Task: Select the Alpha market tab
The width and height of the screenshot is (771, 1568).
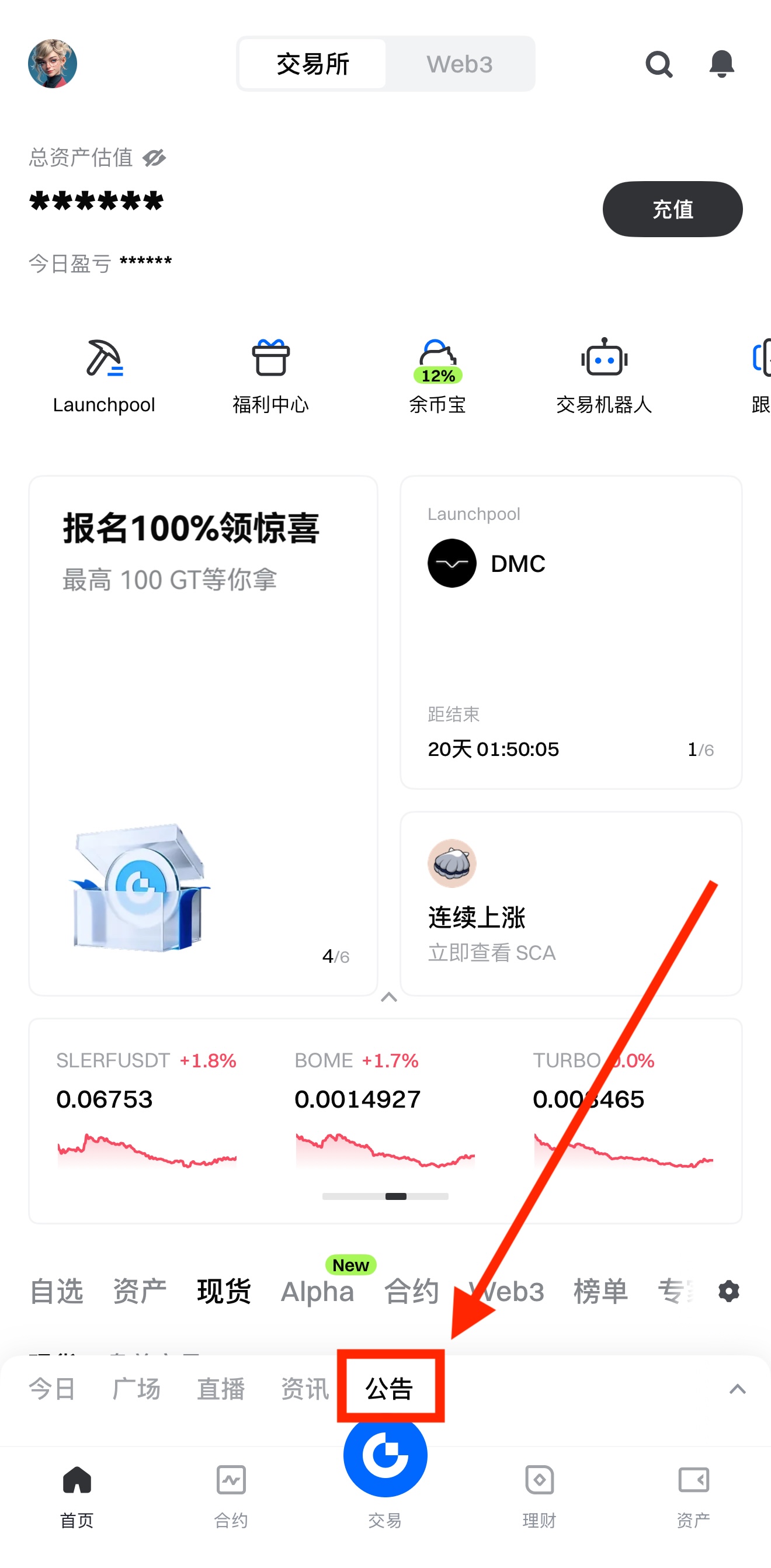Action: coord(317,1292)
